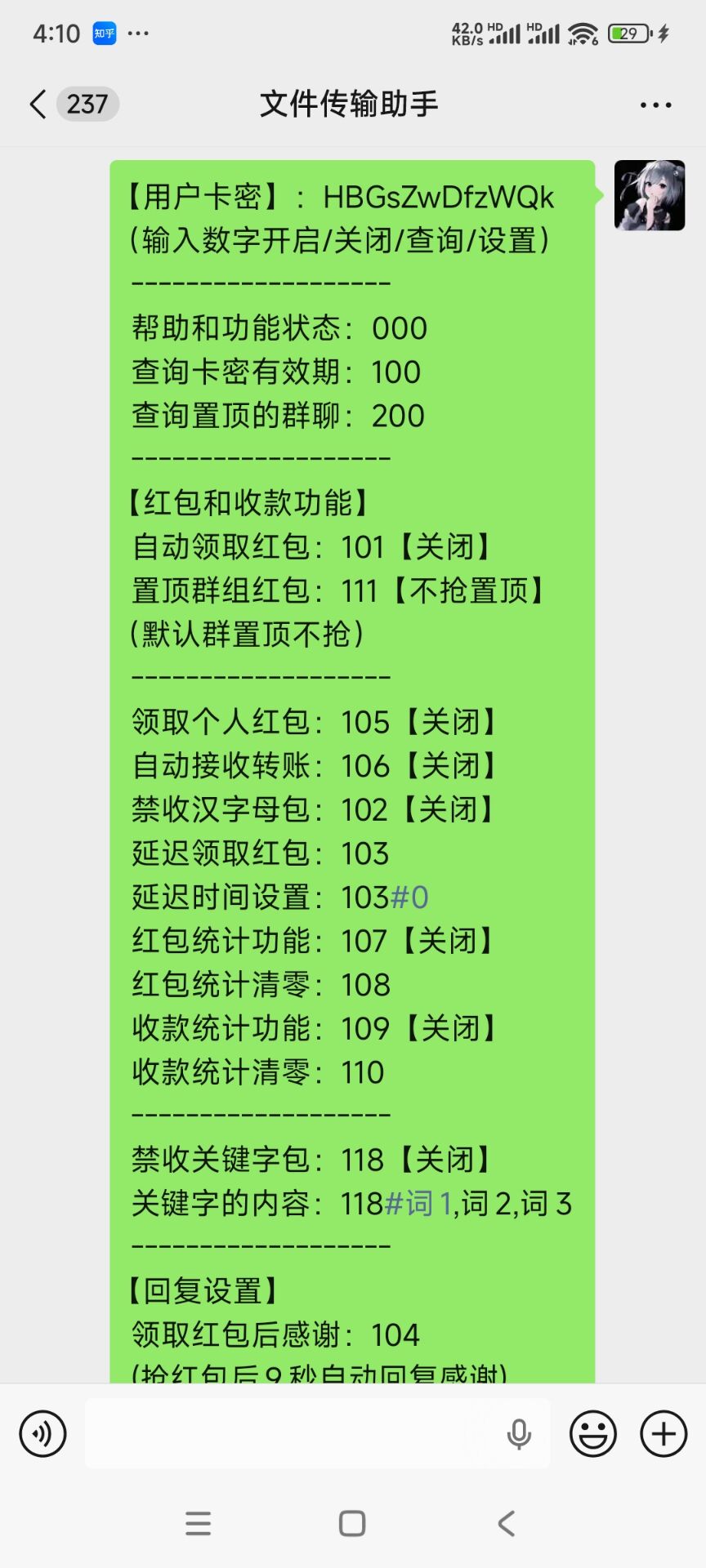Viewport: 706px width, 1568px height.
Task: Open the emoji picker icon
Action: coord(593,1435)
